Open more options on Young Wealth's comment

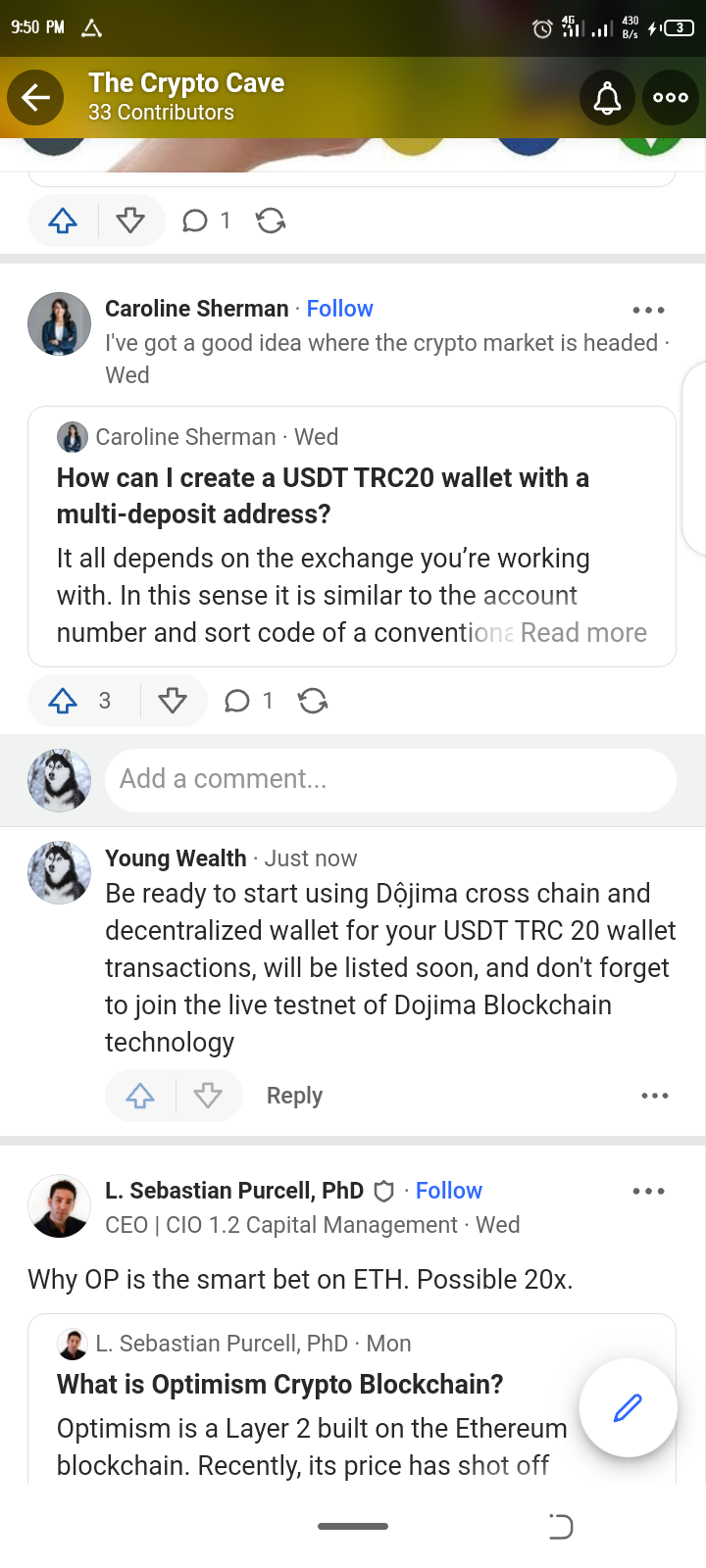click(655, 1096)
